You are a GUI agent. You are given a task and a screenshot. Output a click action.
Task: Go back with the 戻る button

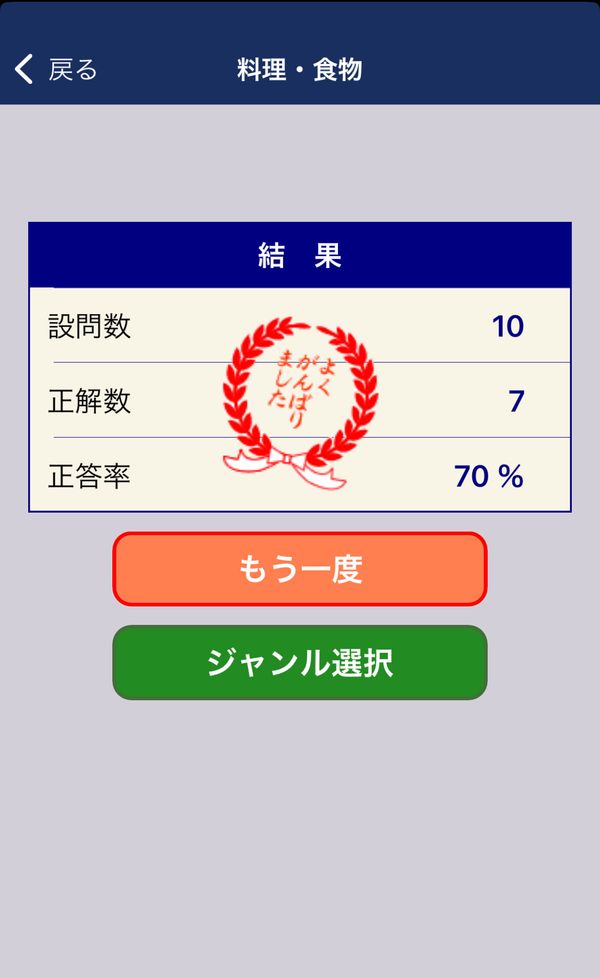56,69
